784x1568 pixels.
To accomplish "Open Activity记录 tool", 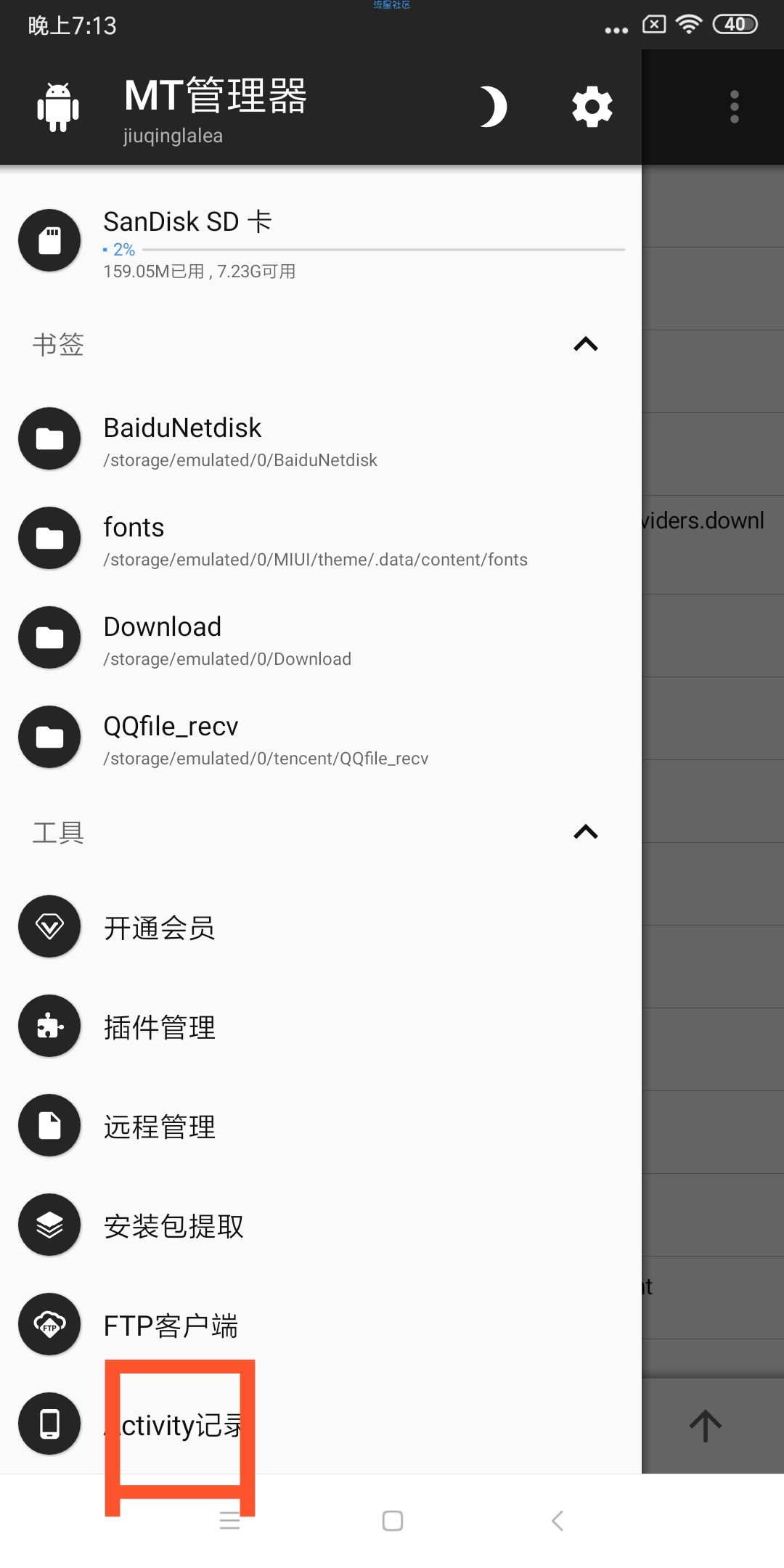I will 319,1424.
